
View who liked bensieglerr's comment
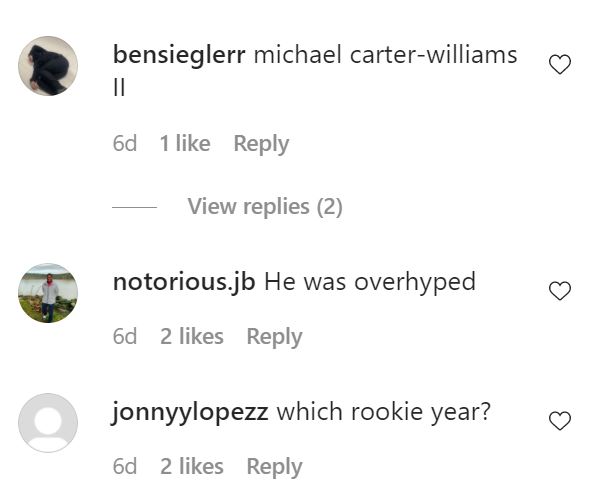coord(185,144)
